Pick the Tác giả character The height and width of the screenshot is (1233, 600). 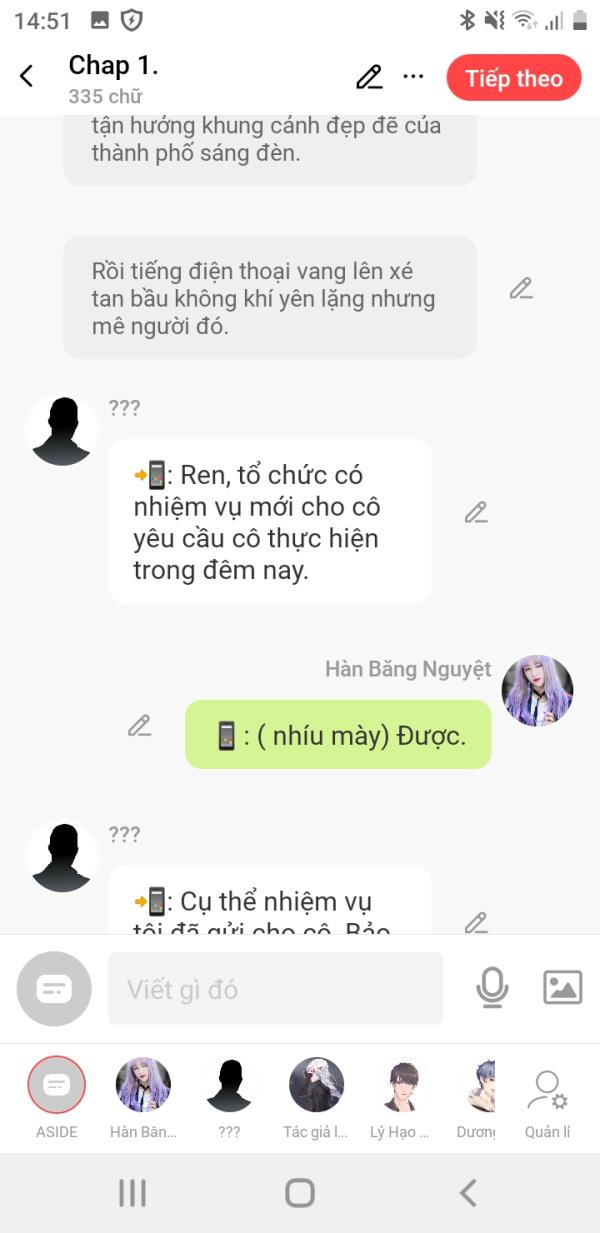pyautogui.click(x=316, y=1086)
